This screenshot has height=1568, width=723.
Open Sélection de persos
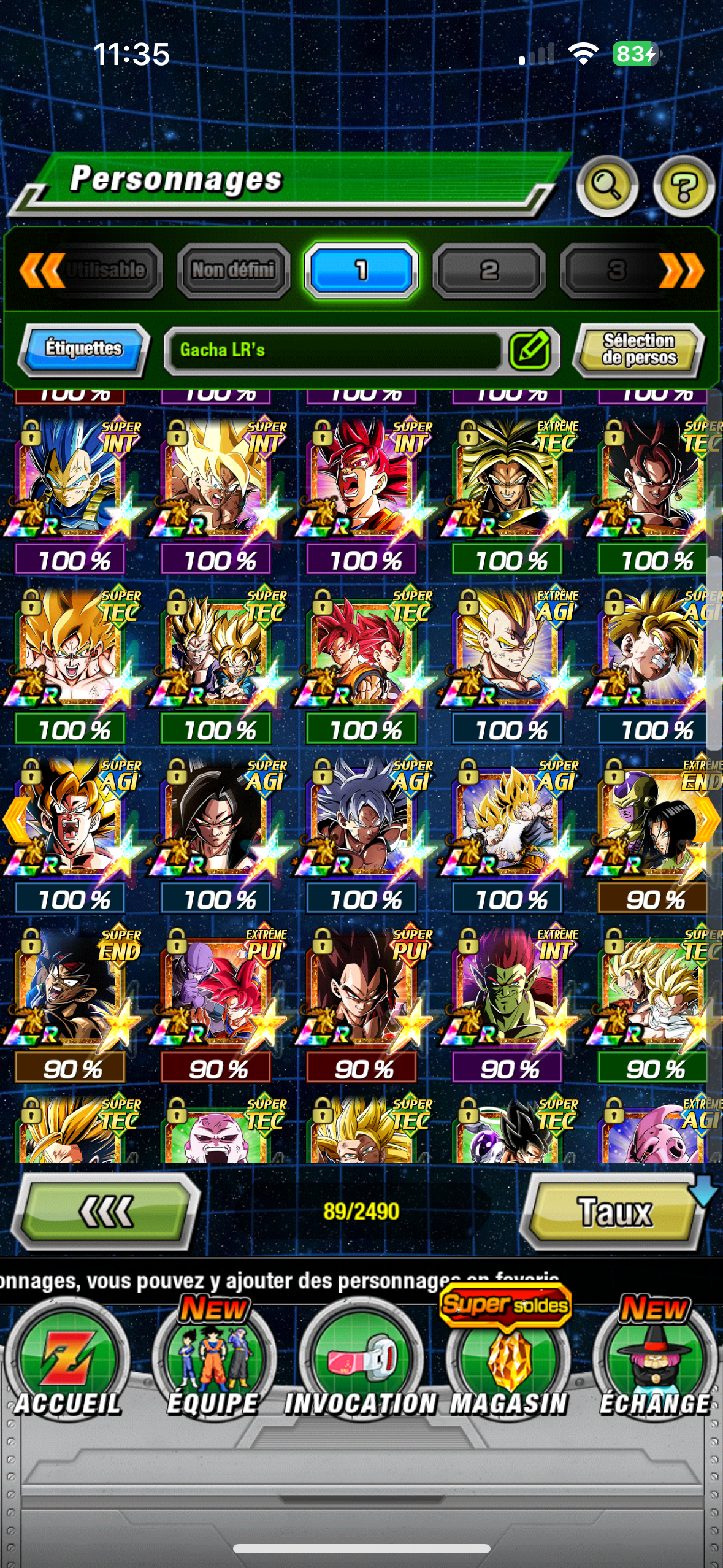(639, 349)
